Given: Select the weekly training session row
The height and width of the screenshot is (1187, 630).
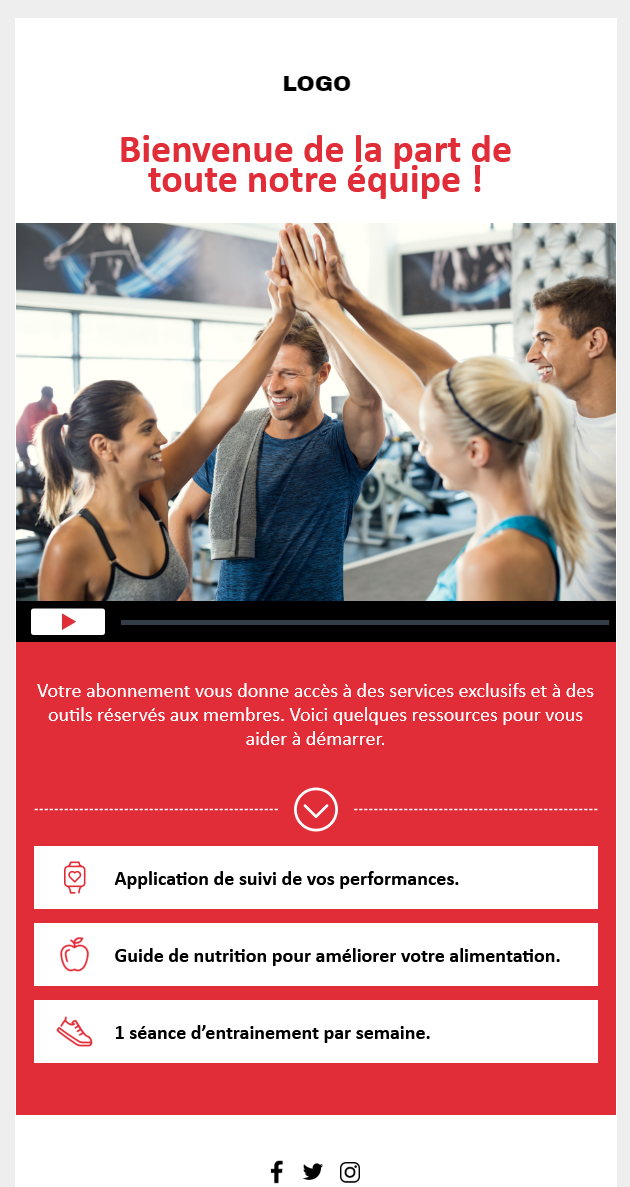Looking at the screenshot, I should (x=315, y=1032).
